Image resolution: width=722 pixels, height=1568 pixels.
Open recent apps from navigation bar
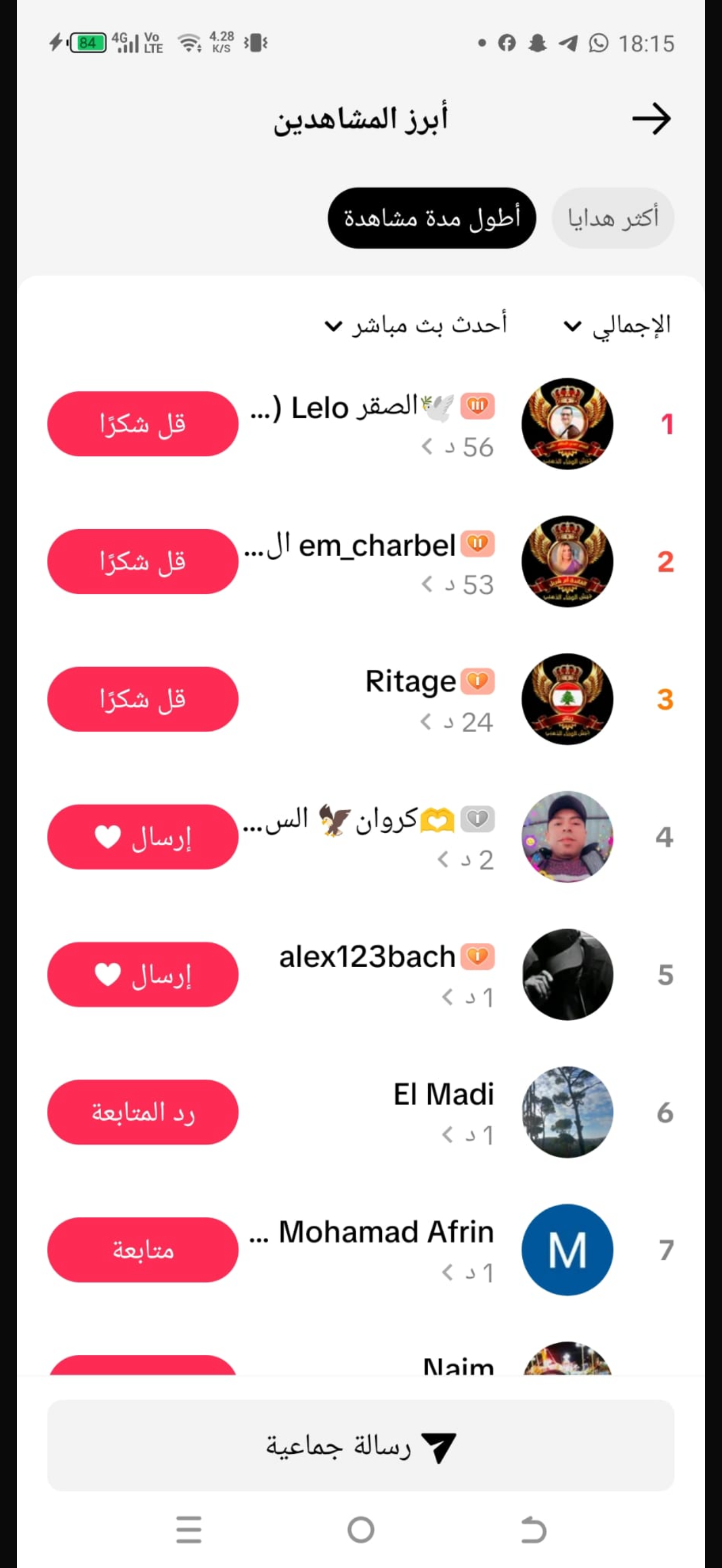(189, 1530)
